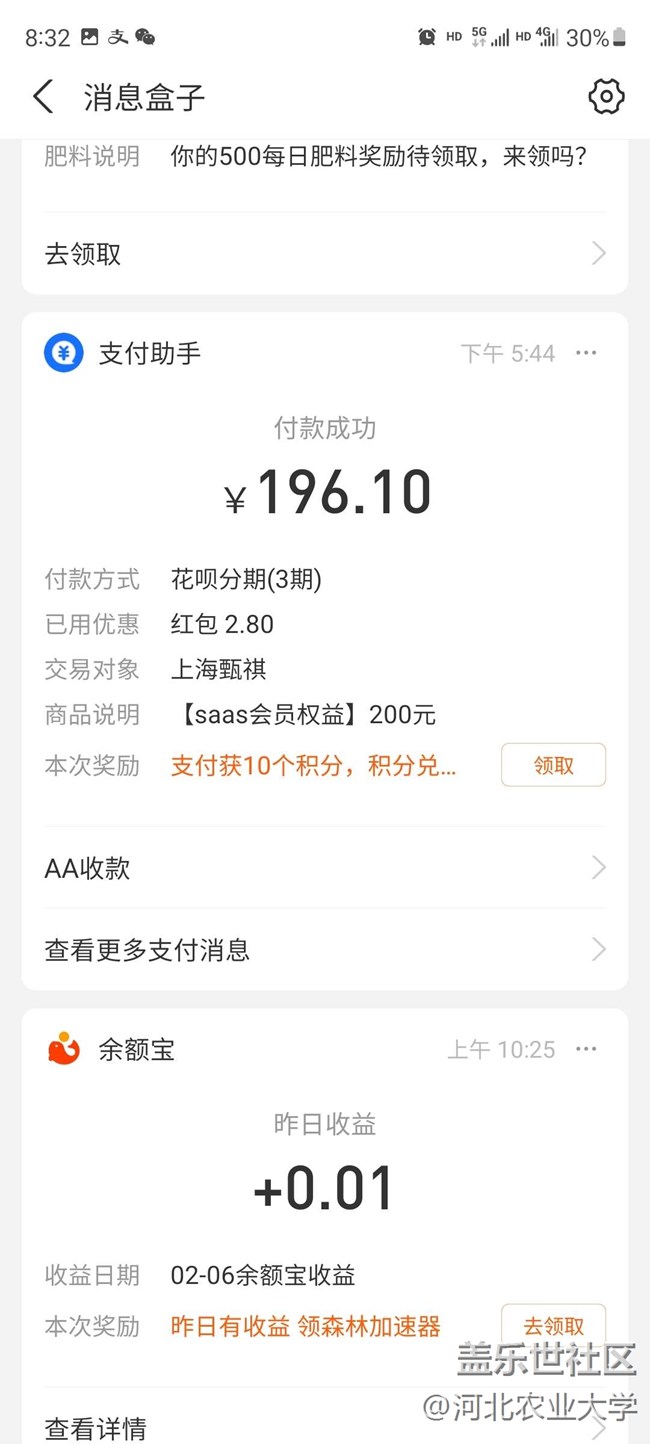The height and width of the screenshot is (1444, 650).
Task: Open the 昨日收益 +0.01 card
Action: tap(324, 1188)
